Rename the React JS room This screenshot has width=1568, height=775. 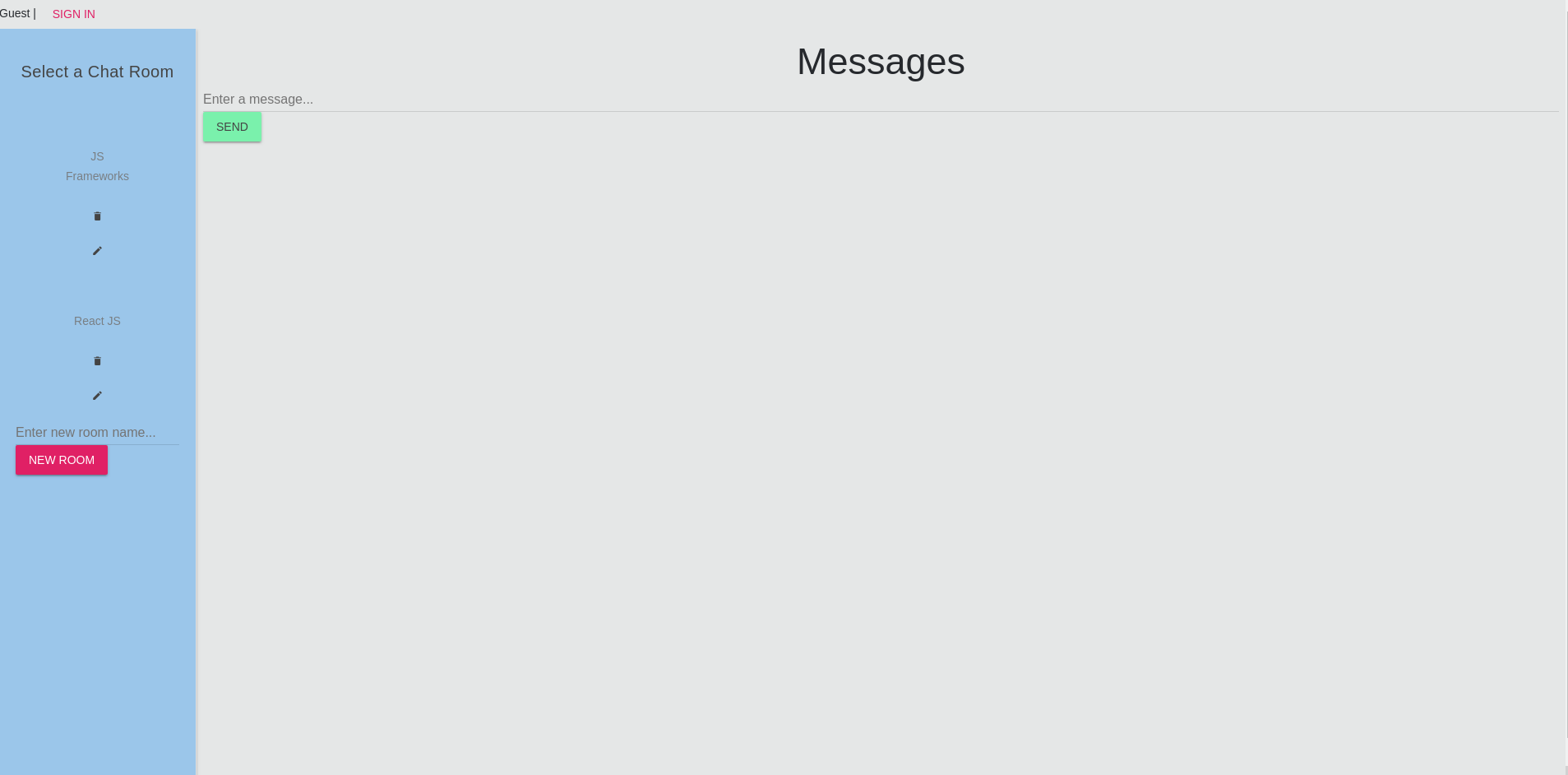(x=97, y=396)
